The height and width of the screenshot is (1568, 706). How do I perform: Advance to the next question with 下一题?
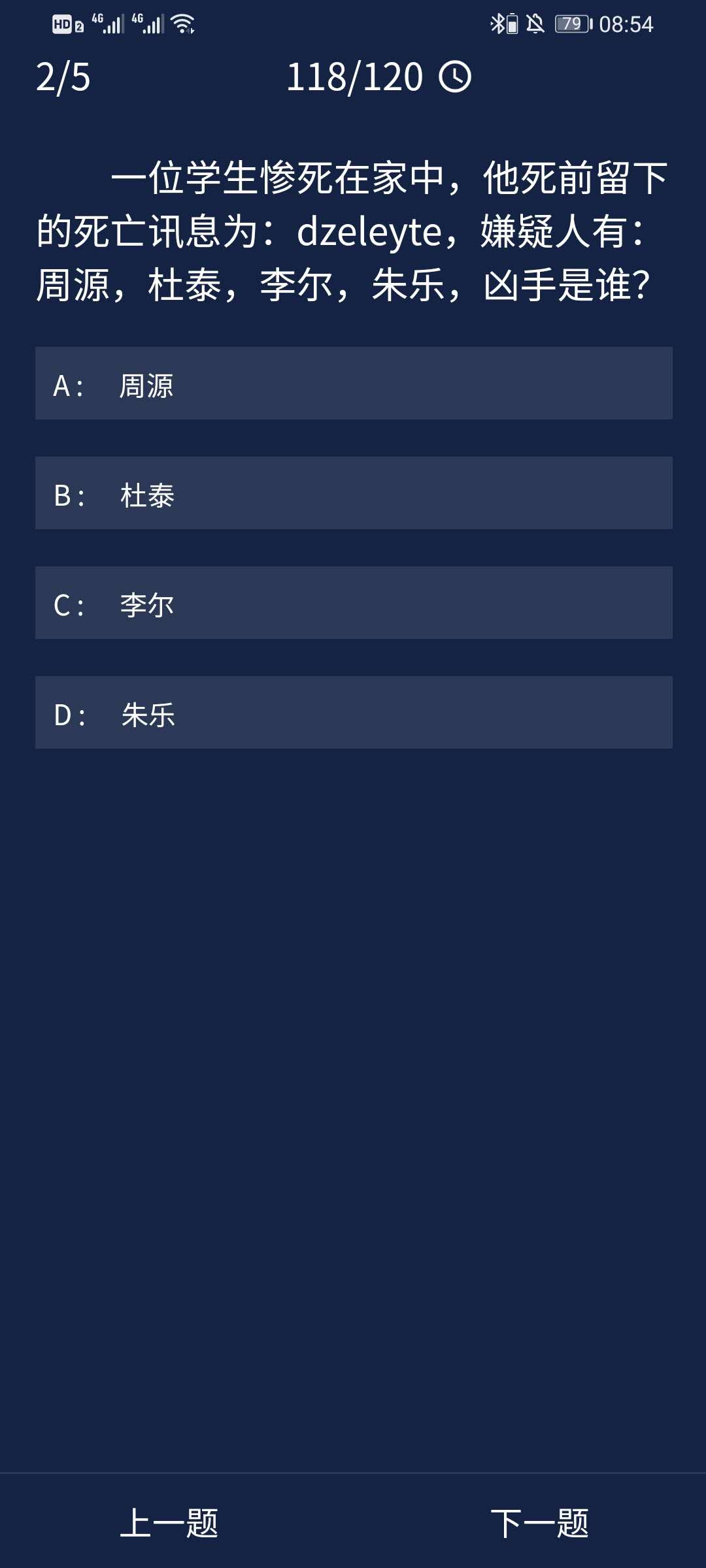tap(539, 1524)
